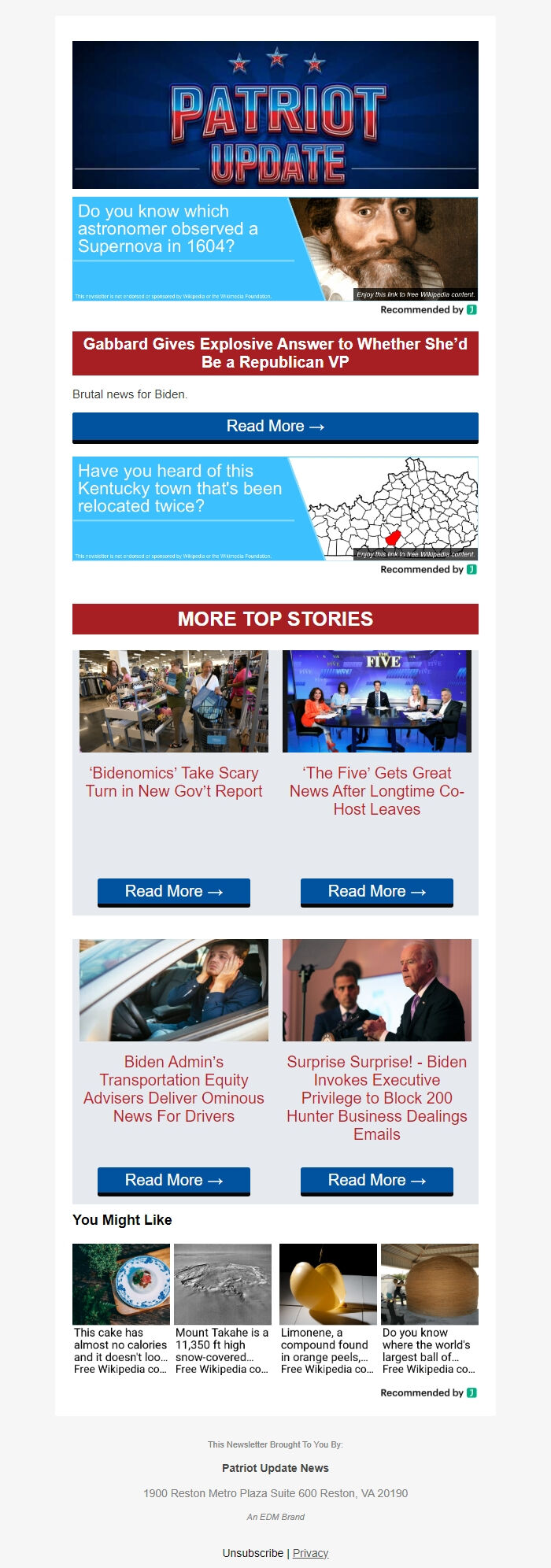Open the supernova astronomer Wikipedia banner

coord(275,249)
